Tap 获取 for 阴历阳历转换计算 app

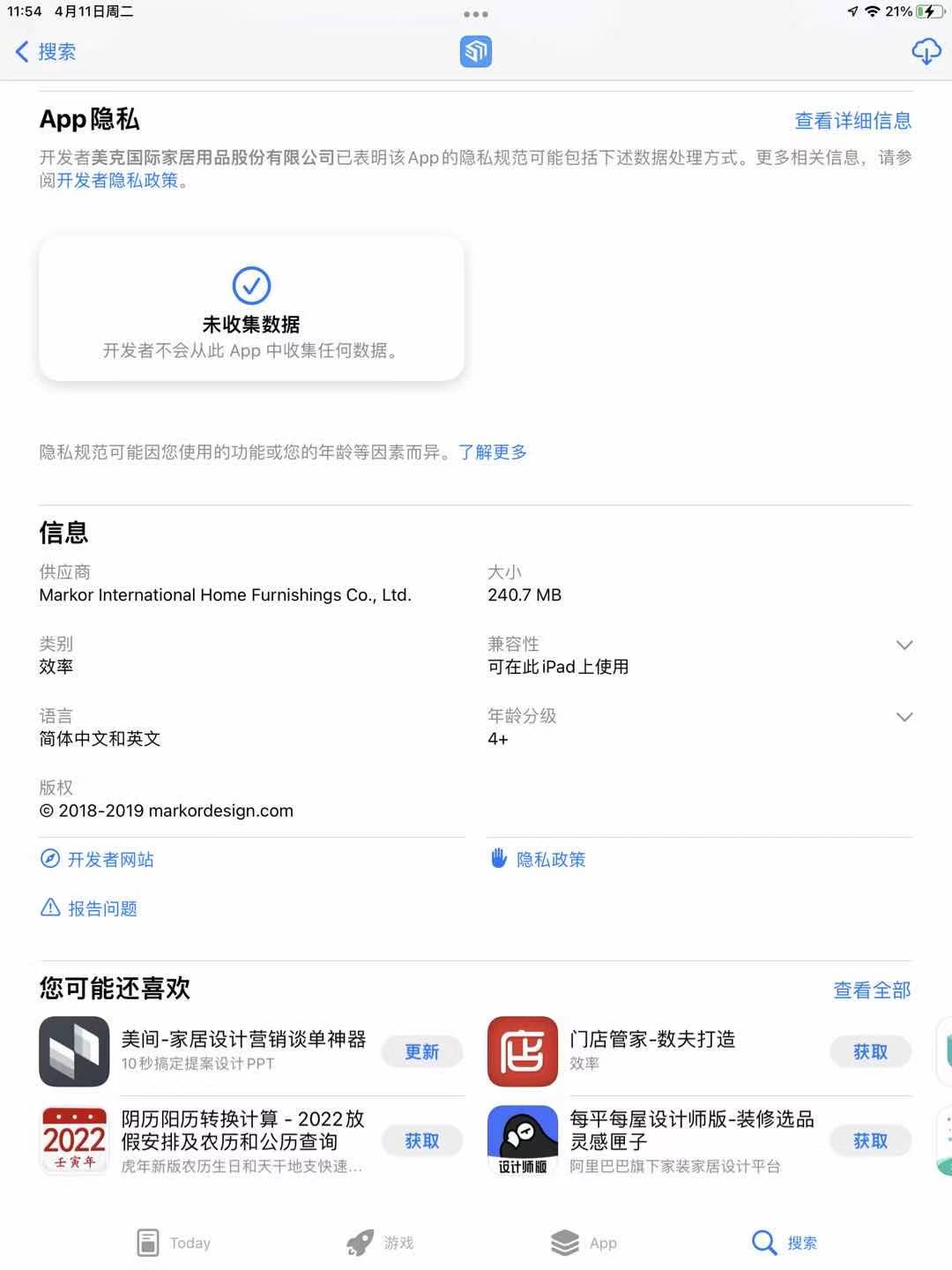[421, 1141]
